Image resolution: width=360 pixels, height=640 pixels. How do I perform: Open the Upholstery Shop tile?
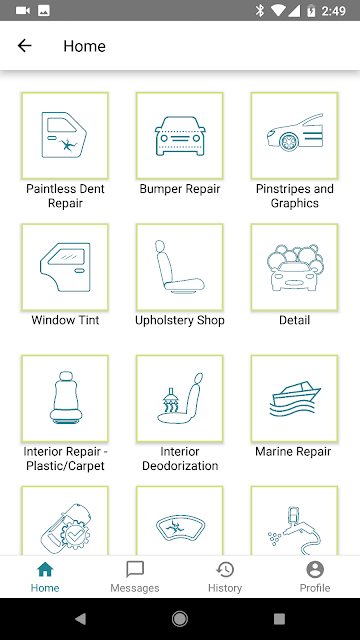click(180, 267)
